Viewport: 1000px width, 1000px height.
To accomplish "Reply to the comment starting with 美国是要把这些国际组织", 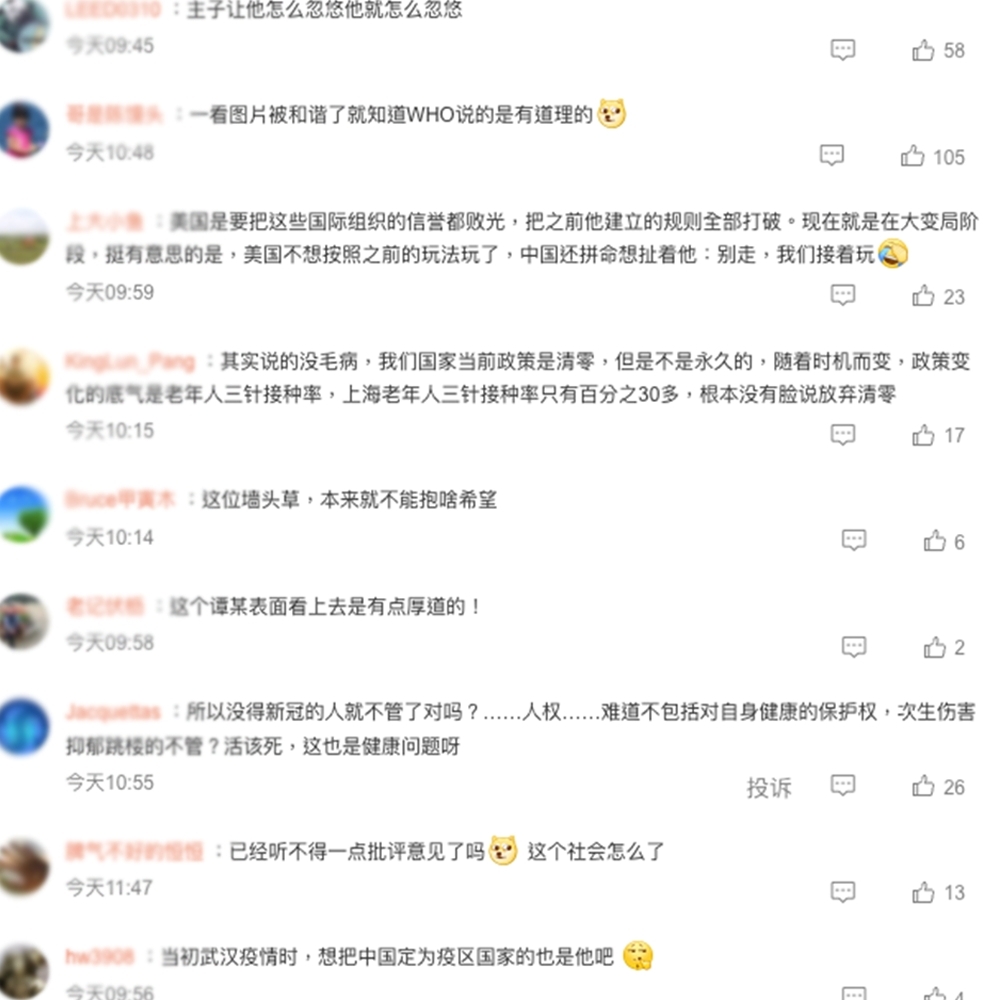I will 843,295.
